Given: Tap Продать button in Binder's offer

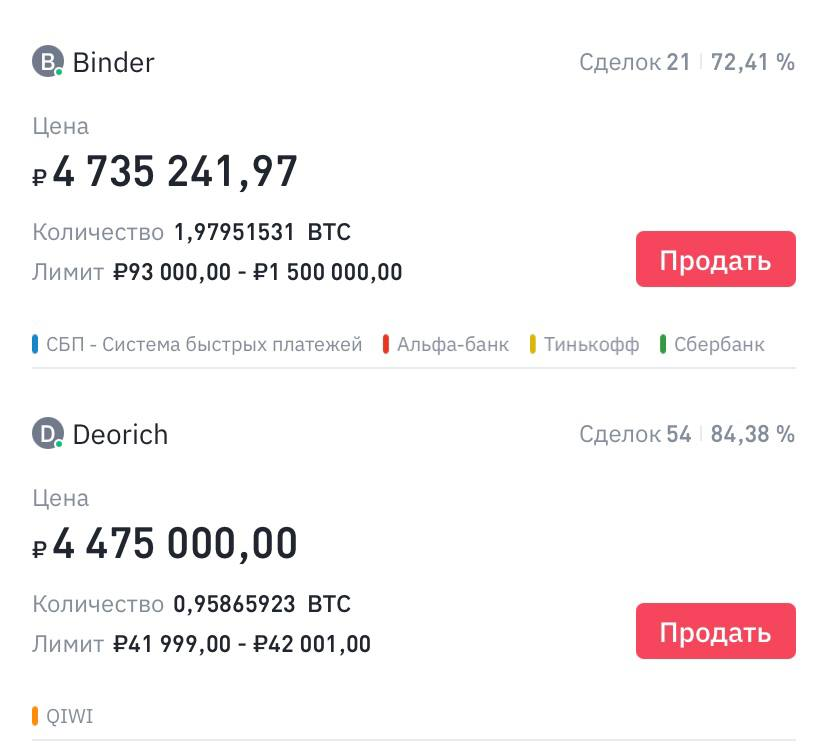Looking at the screenshot, I should coord(715,260).
